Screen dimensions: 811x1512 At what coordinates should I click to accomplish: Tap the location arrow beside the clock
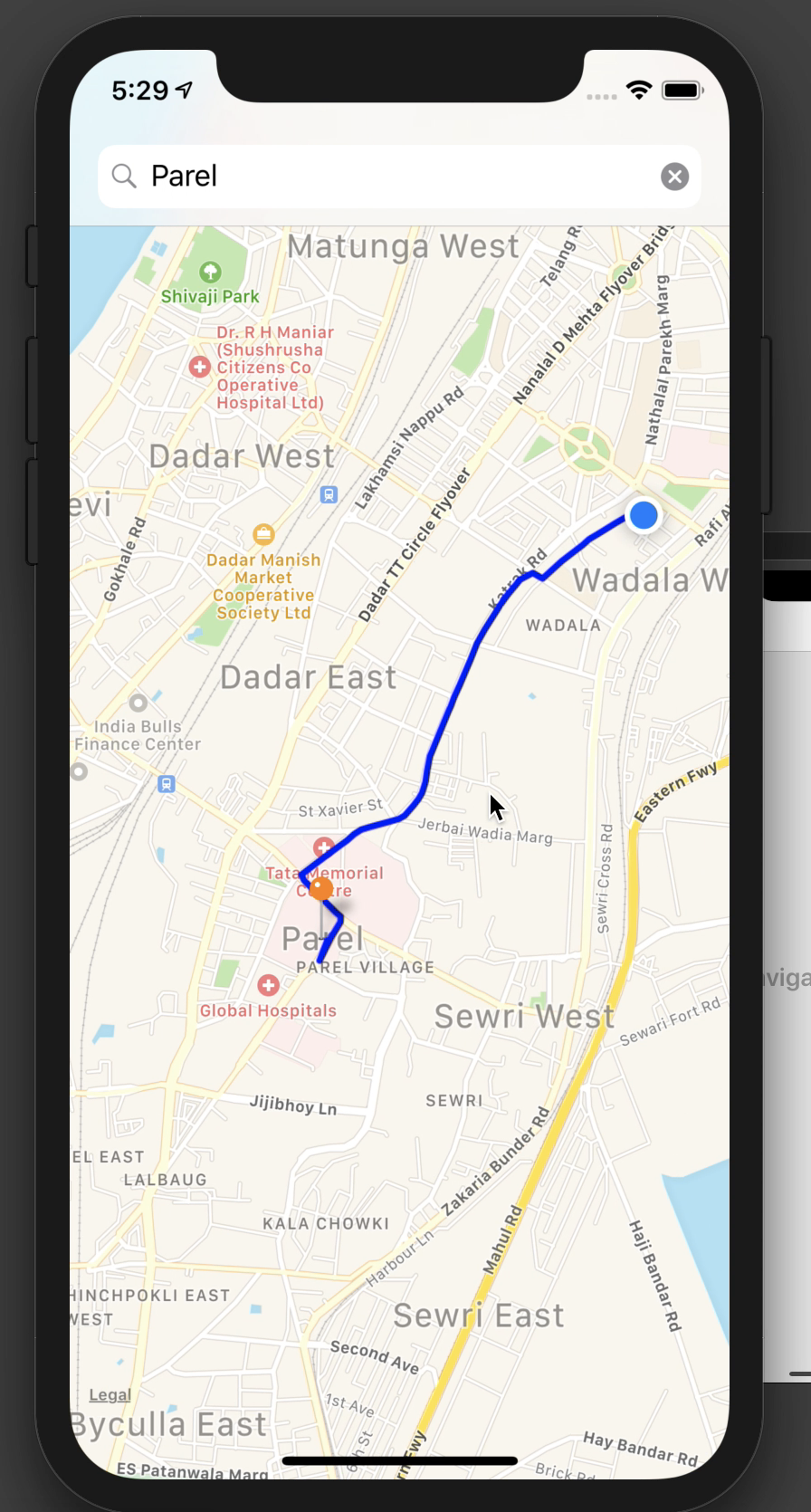[x=181, y=89]
